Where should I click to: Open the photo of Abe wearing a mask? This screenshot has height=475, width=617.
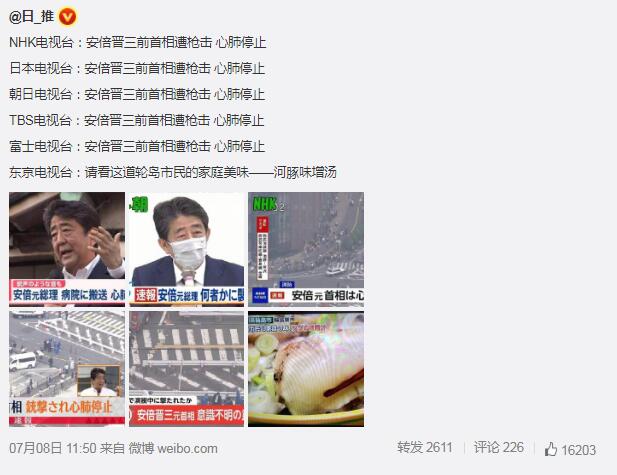pyautogui.click(x=186, y=248)
